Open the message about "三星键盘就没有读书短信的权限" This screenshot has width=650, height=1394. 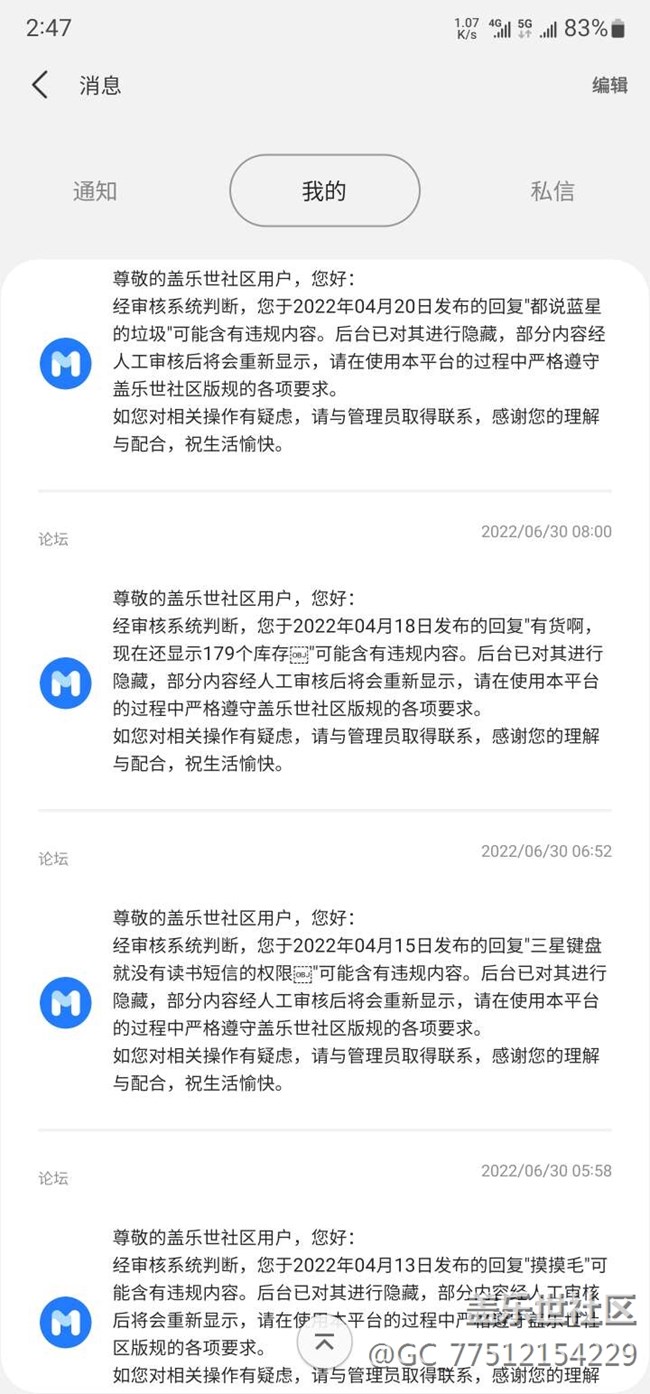tap(355, 1001)
